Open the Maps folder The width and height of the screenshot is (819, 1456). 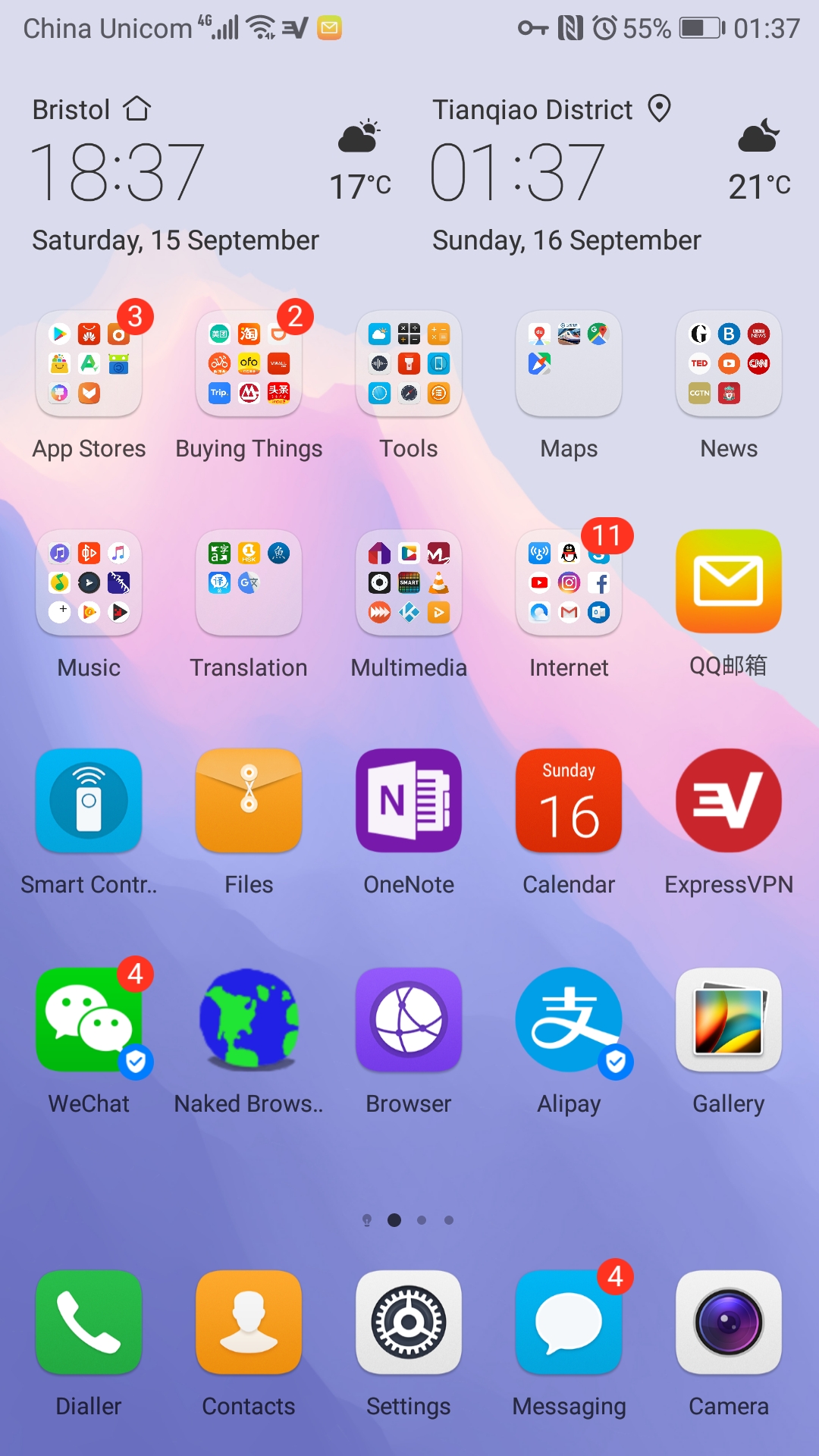[569, 364]
